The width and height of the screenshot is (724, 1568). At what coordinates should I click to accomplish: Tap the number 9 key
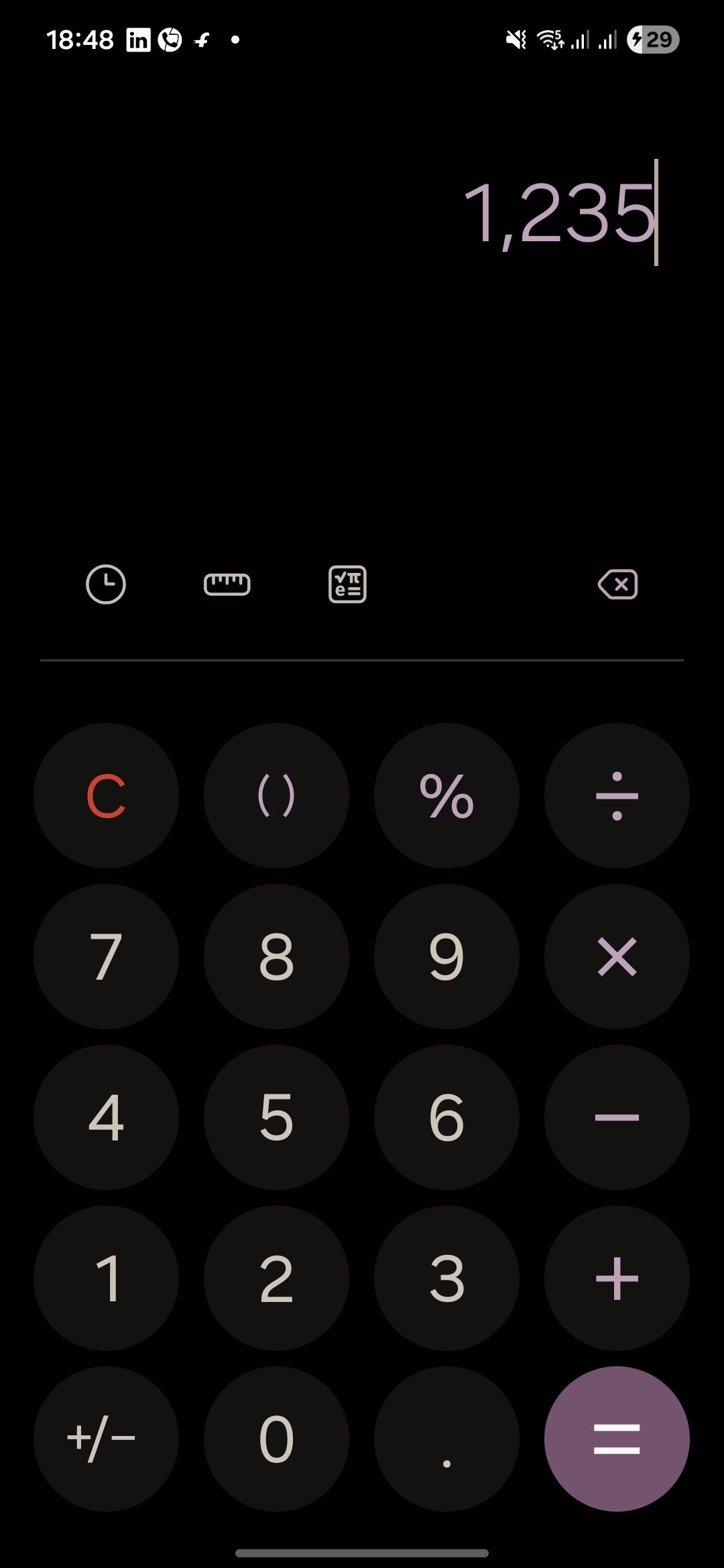tap(446, 956)
